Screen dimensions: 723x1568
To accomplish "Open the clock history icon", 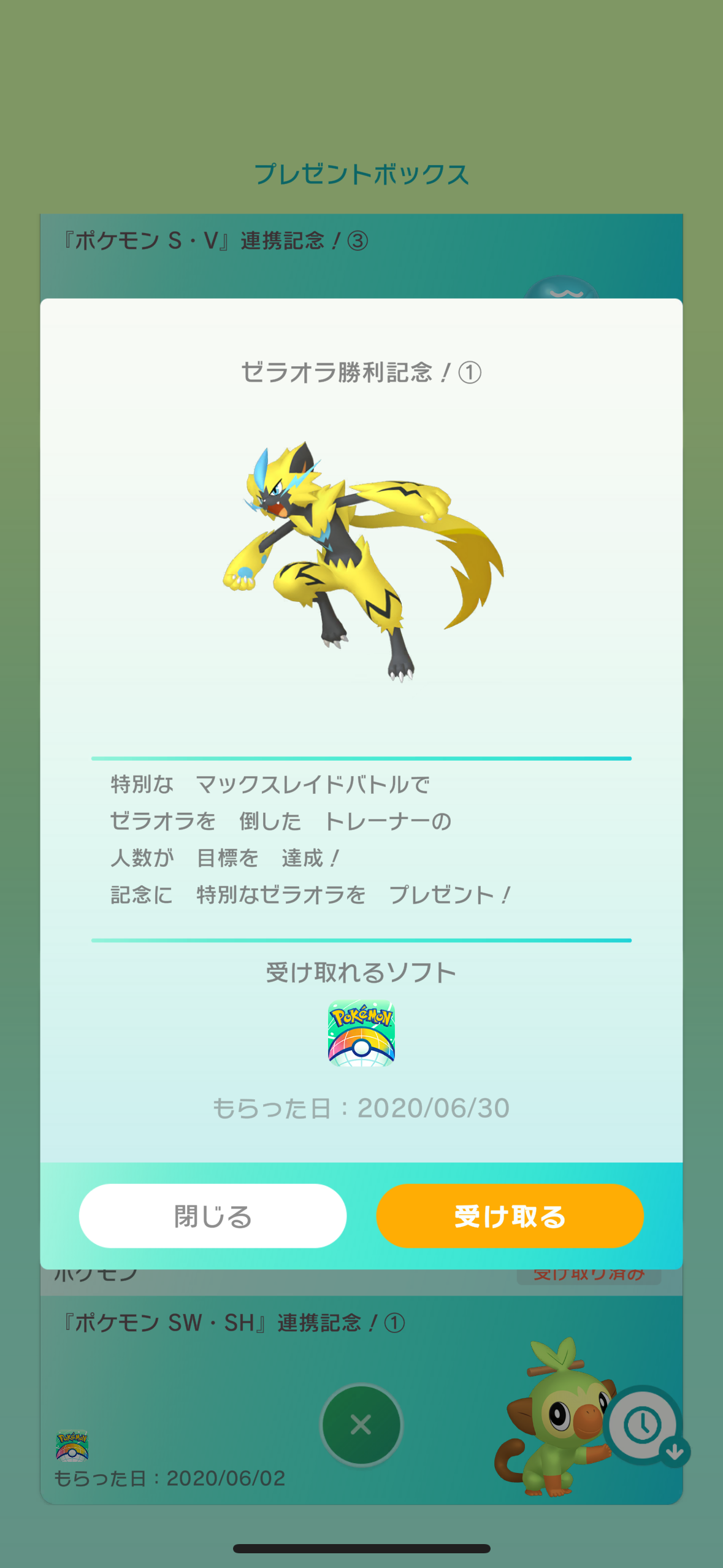I will [x=643, y=1424].
